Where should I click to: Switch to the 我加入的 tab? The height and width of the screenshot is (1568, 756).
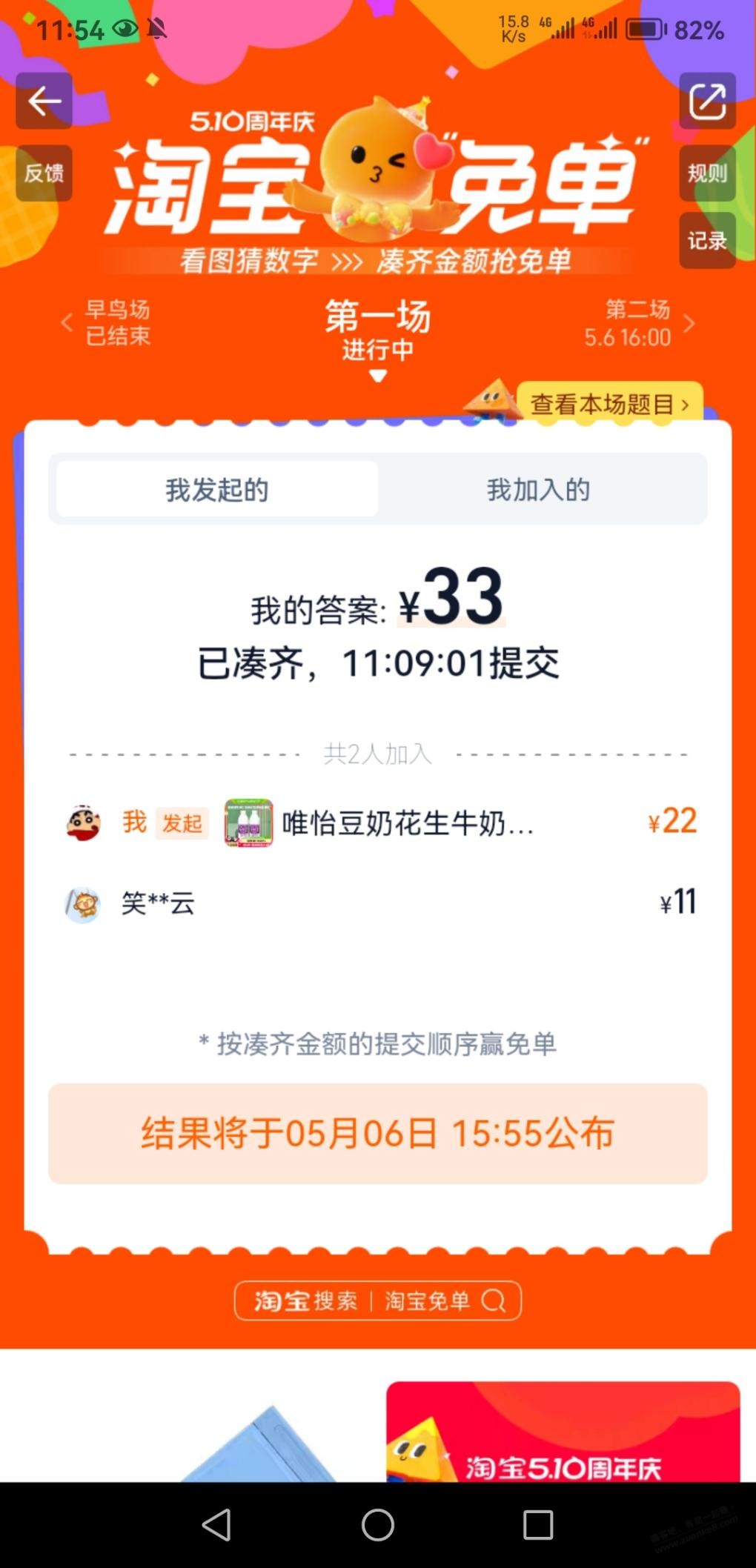pyautogui.click(x=538, y=490)
